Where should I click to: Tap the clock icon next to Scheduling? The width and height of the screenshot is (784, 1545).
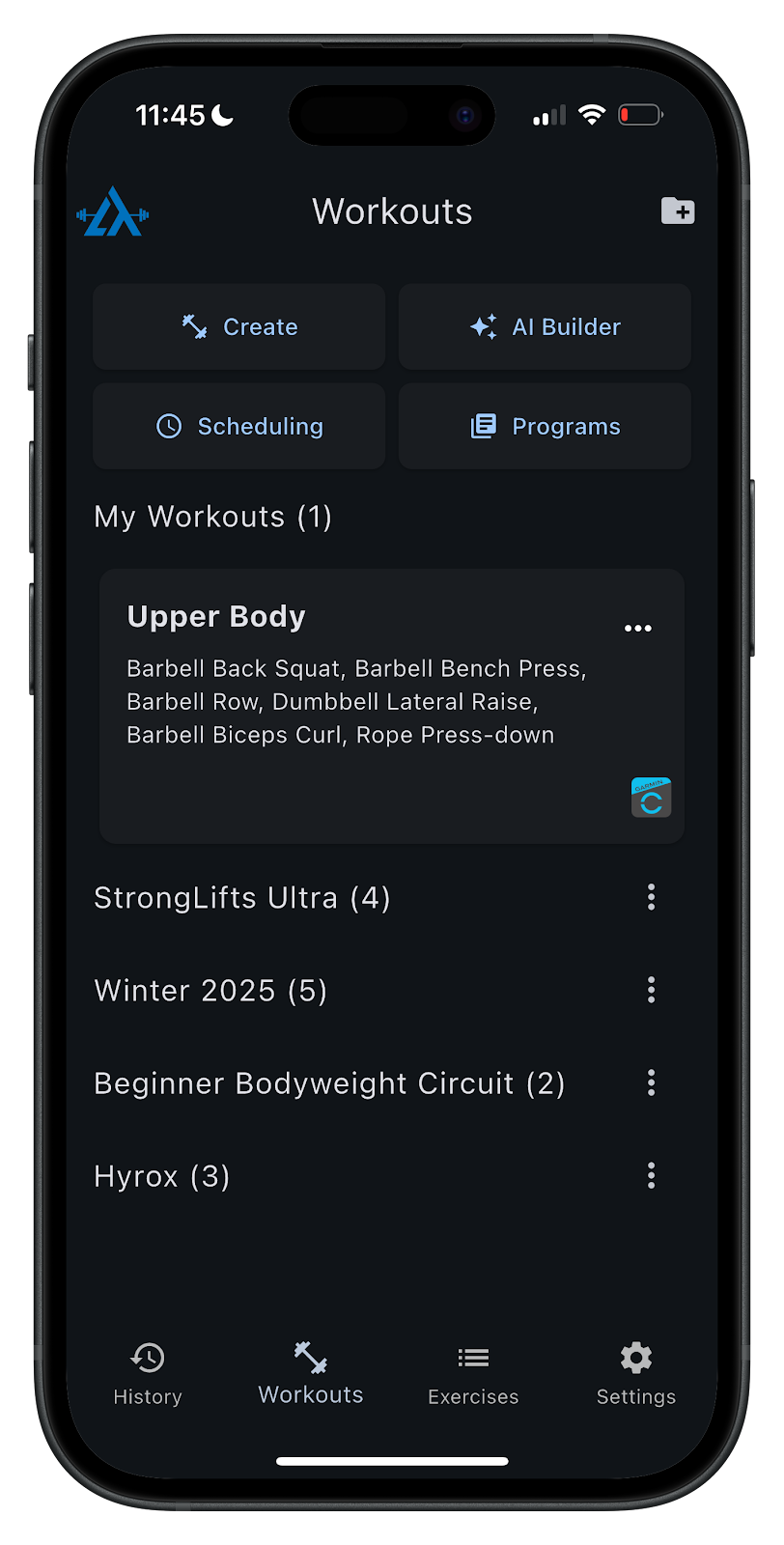coord(169,426)
